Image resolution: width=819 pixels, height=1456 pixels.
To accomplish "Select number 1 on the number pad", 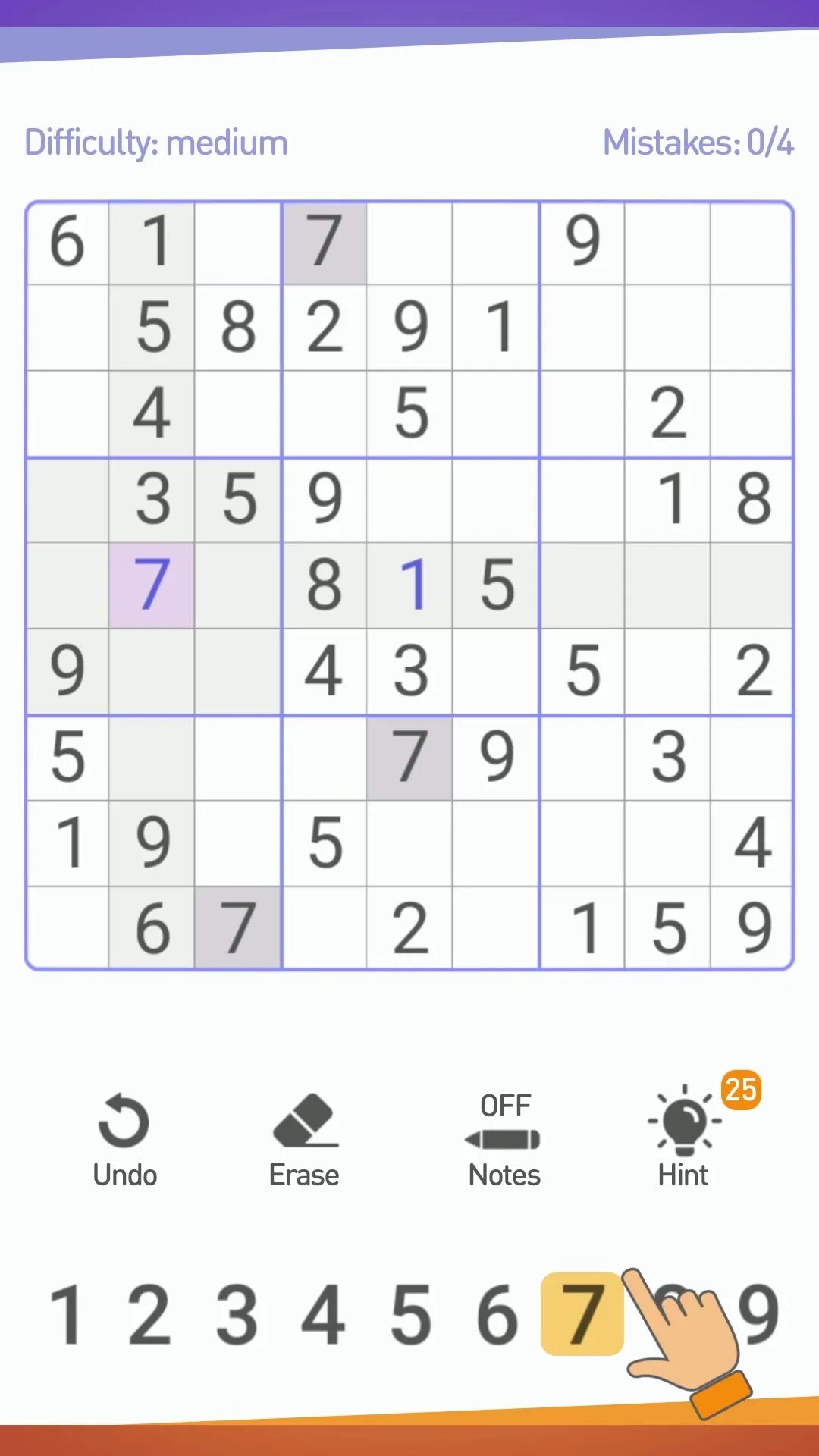I will tap(67, 1314).
